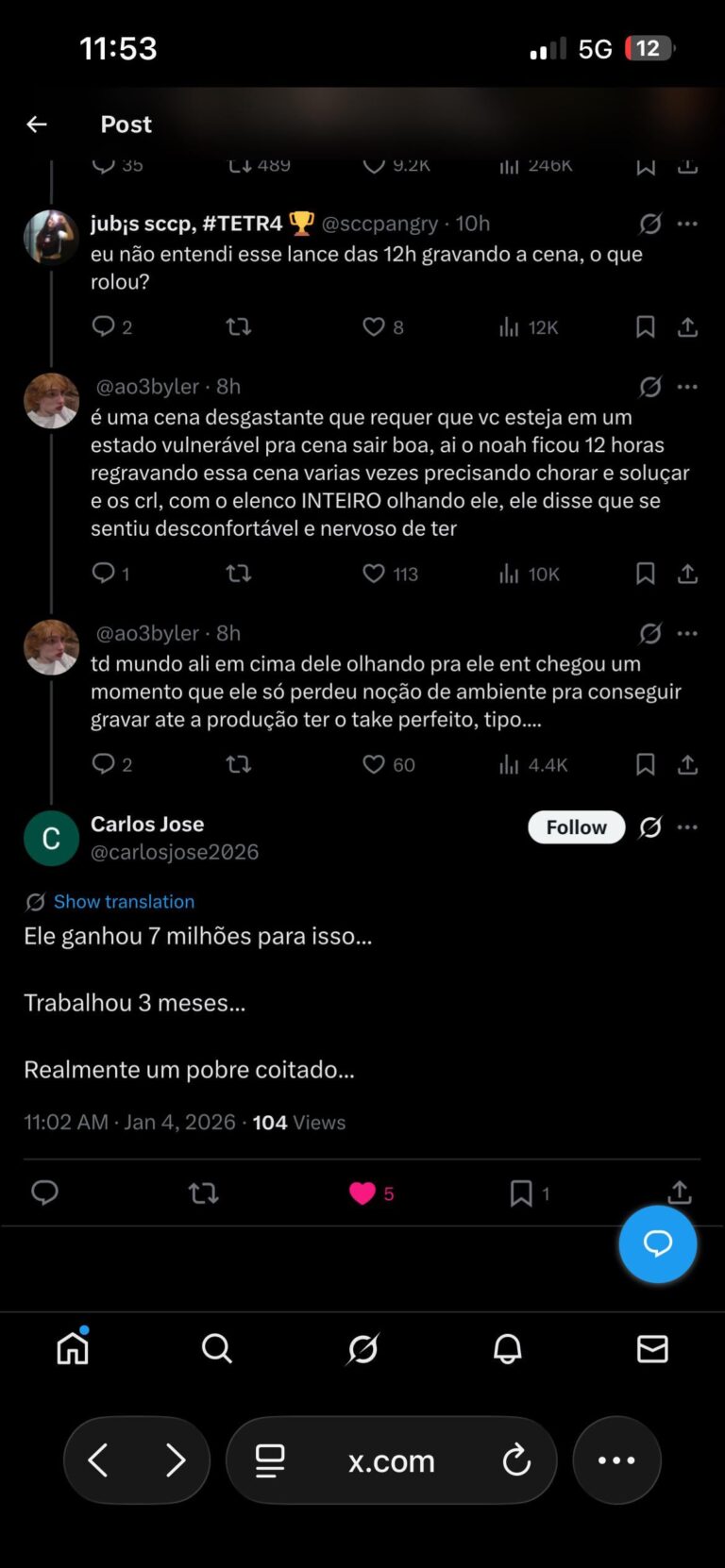
Task: Compose a reply with the floating blue button
Action: coord(658,1243)
